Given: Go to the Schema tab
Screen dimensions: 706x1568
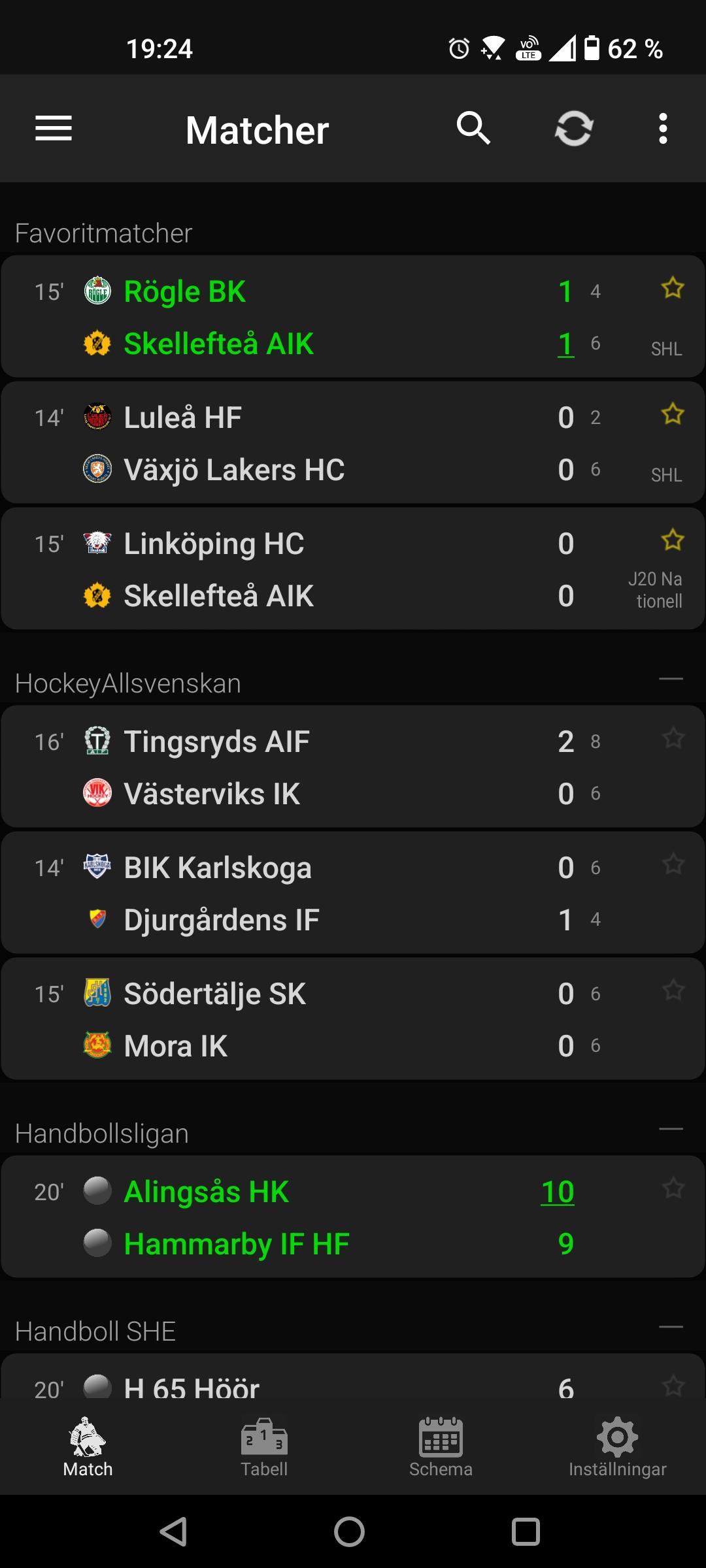Looking at the screenshot, I should click(x=441, y=1447).
